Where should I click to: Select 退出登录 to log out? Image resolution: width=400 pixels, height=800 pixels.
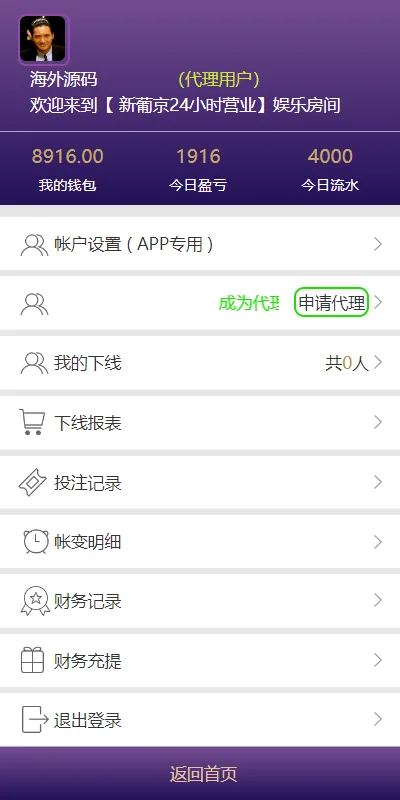[200, 720]
